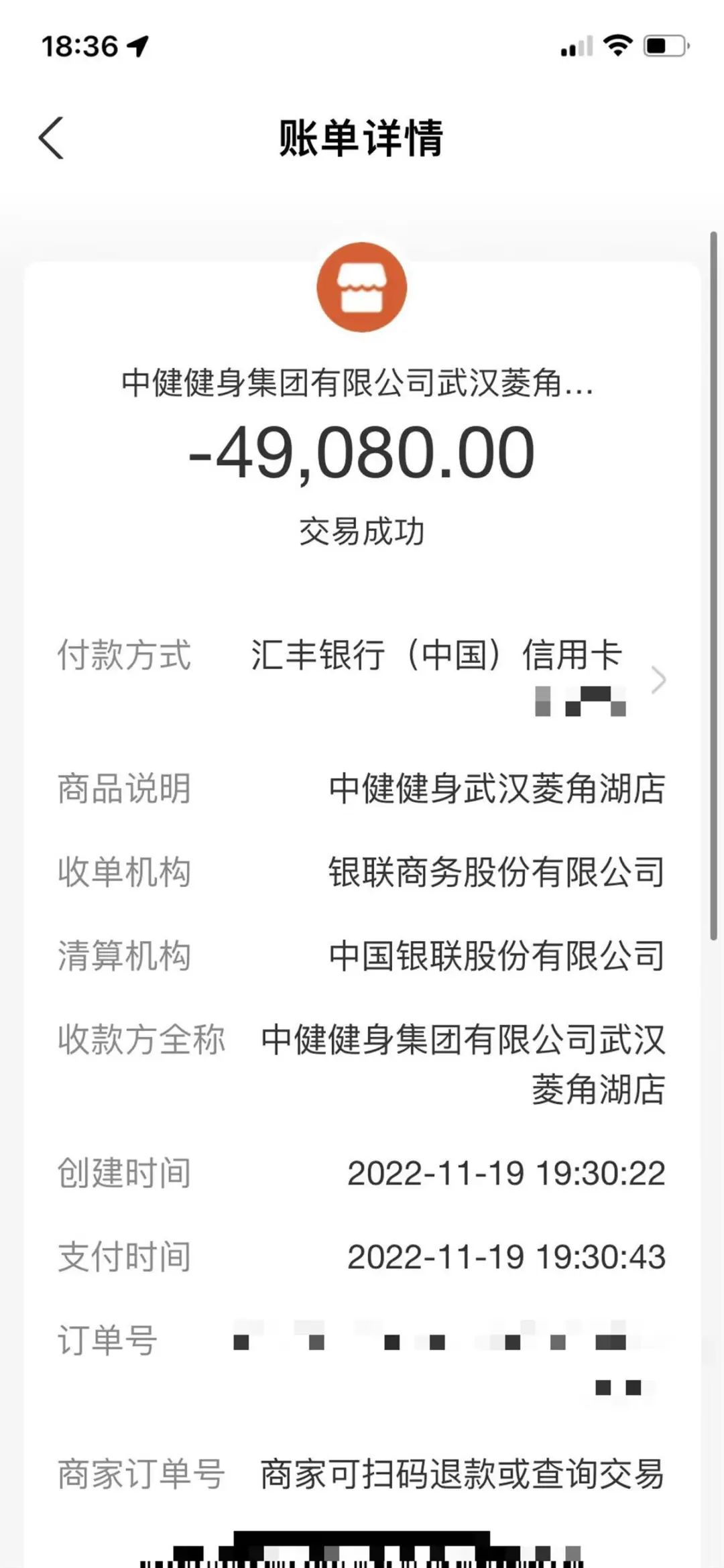Go back from the 账单详情 page
724x1568 pixels.
click(52, 138)
